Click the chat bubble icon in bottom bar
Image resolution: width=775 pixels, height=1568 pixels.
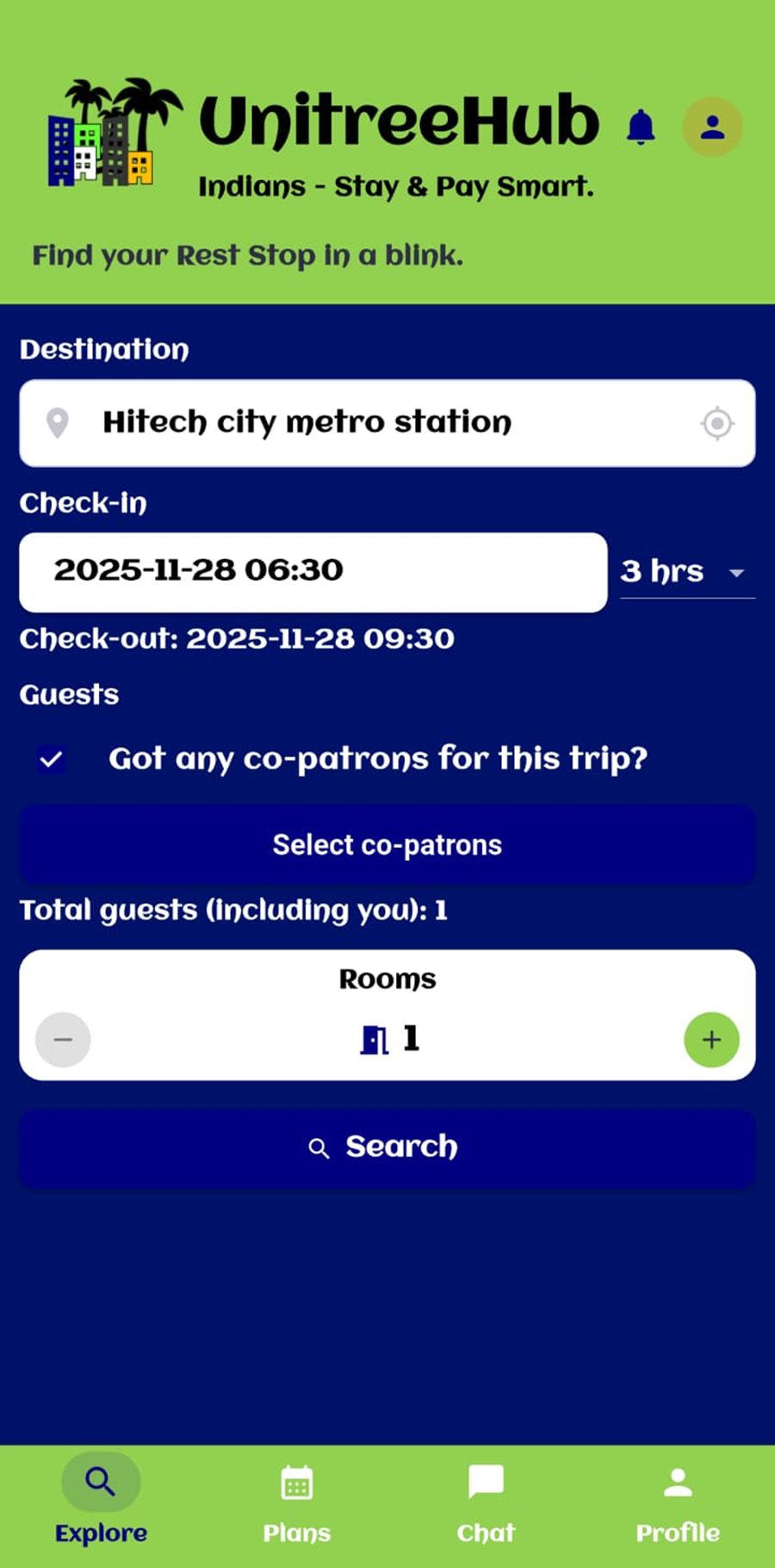click(486, 1478)
